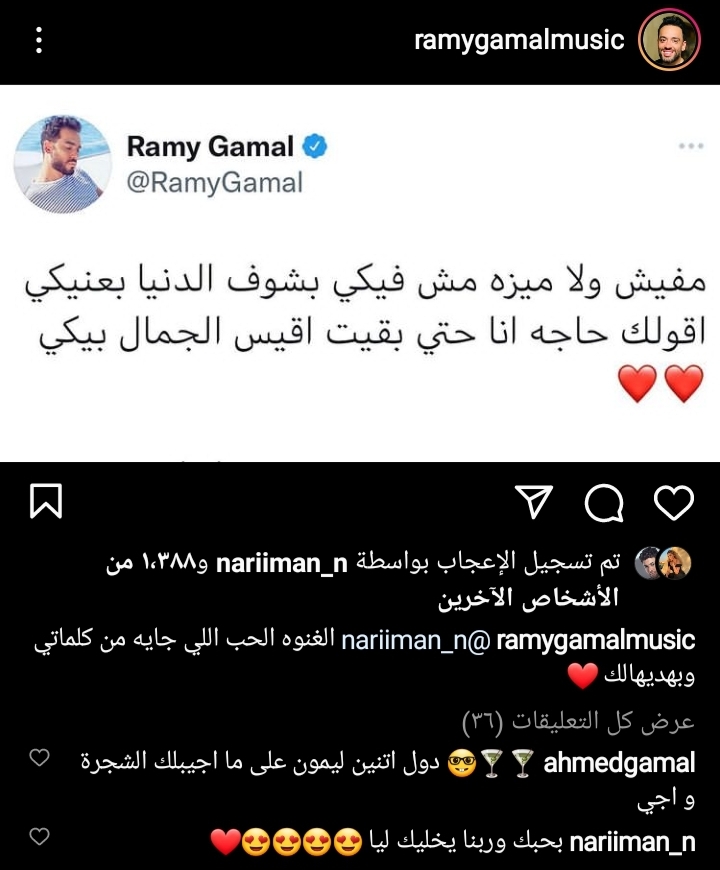Screen dimensions: 720x870
Task: Like ahmedgamal's comment
Action: pyautogui.click(x=39, y=760)
